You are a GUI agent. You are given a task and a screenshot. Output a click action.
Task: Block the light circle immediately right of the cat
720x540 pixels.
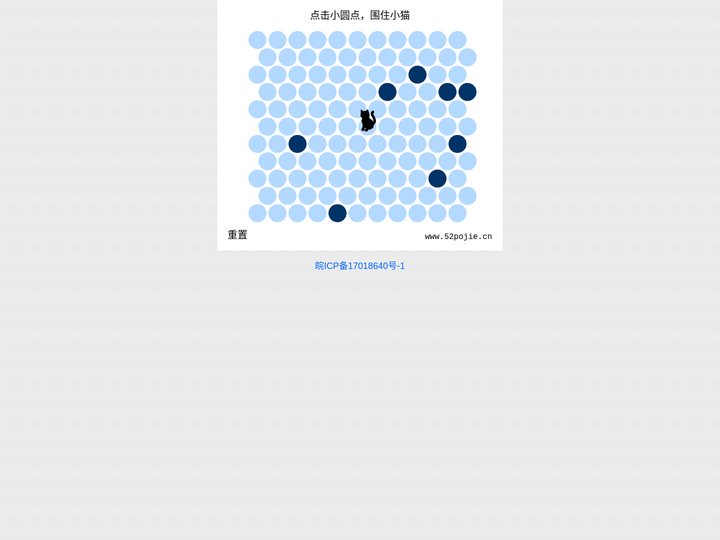(x=387, y=126)
